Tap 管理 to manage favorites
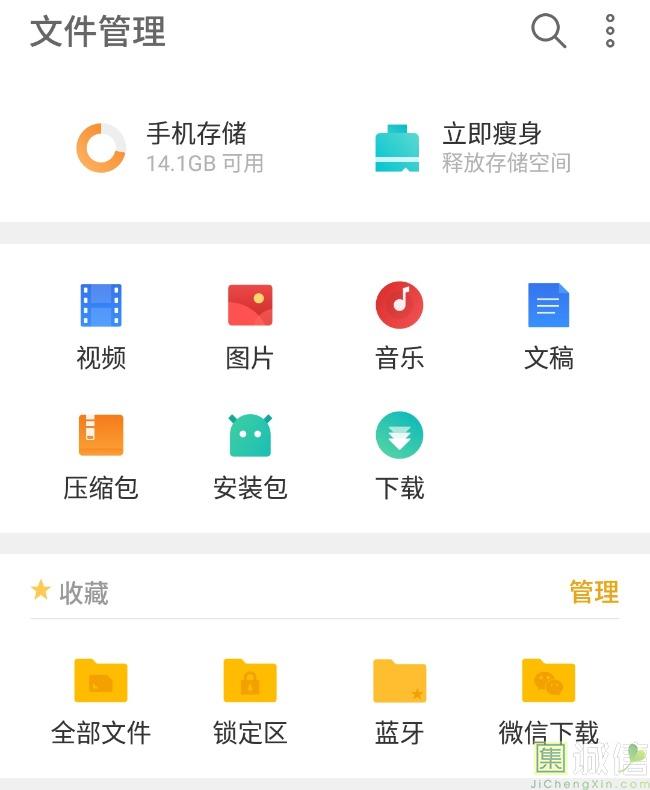 click(x=594, y=591)
